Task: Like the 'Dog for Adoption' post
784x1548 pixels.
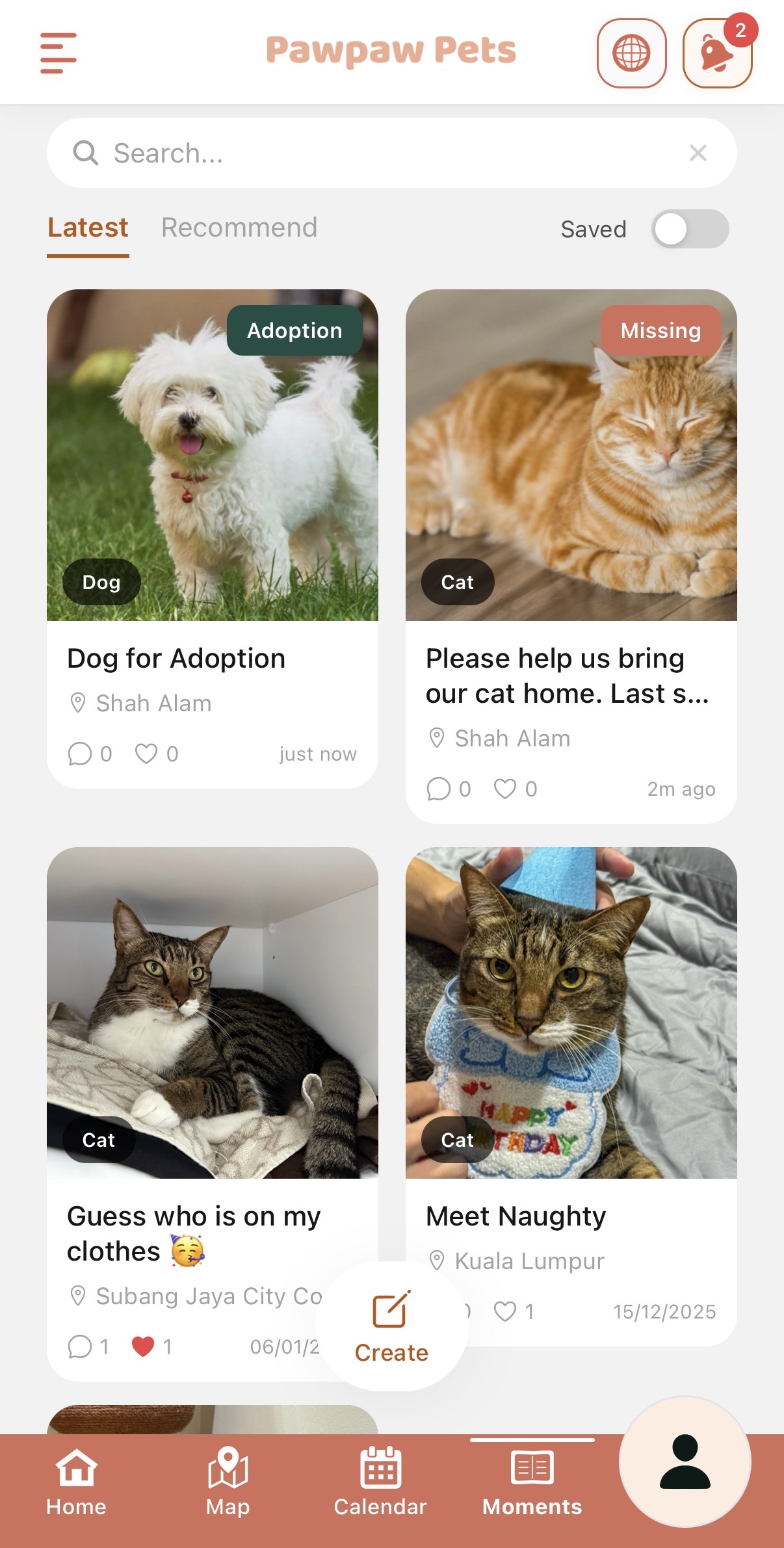Action: (x=148, y=754)
